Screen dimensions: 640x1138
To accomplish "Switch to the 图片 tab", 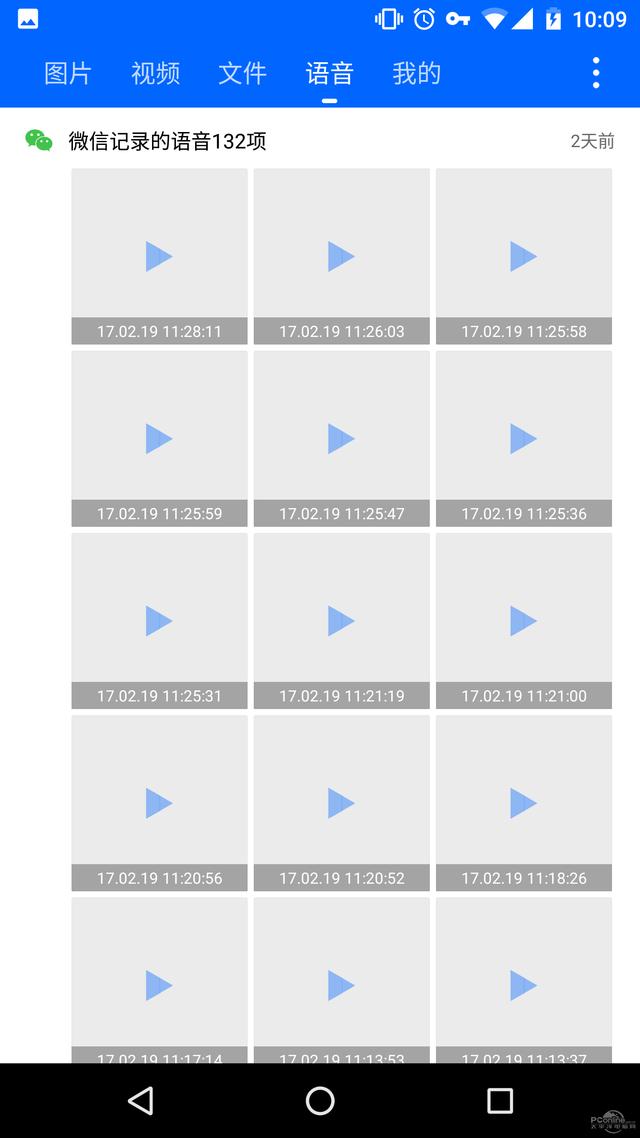I will pos(68,73).
